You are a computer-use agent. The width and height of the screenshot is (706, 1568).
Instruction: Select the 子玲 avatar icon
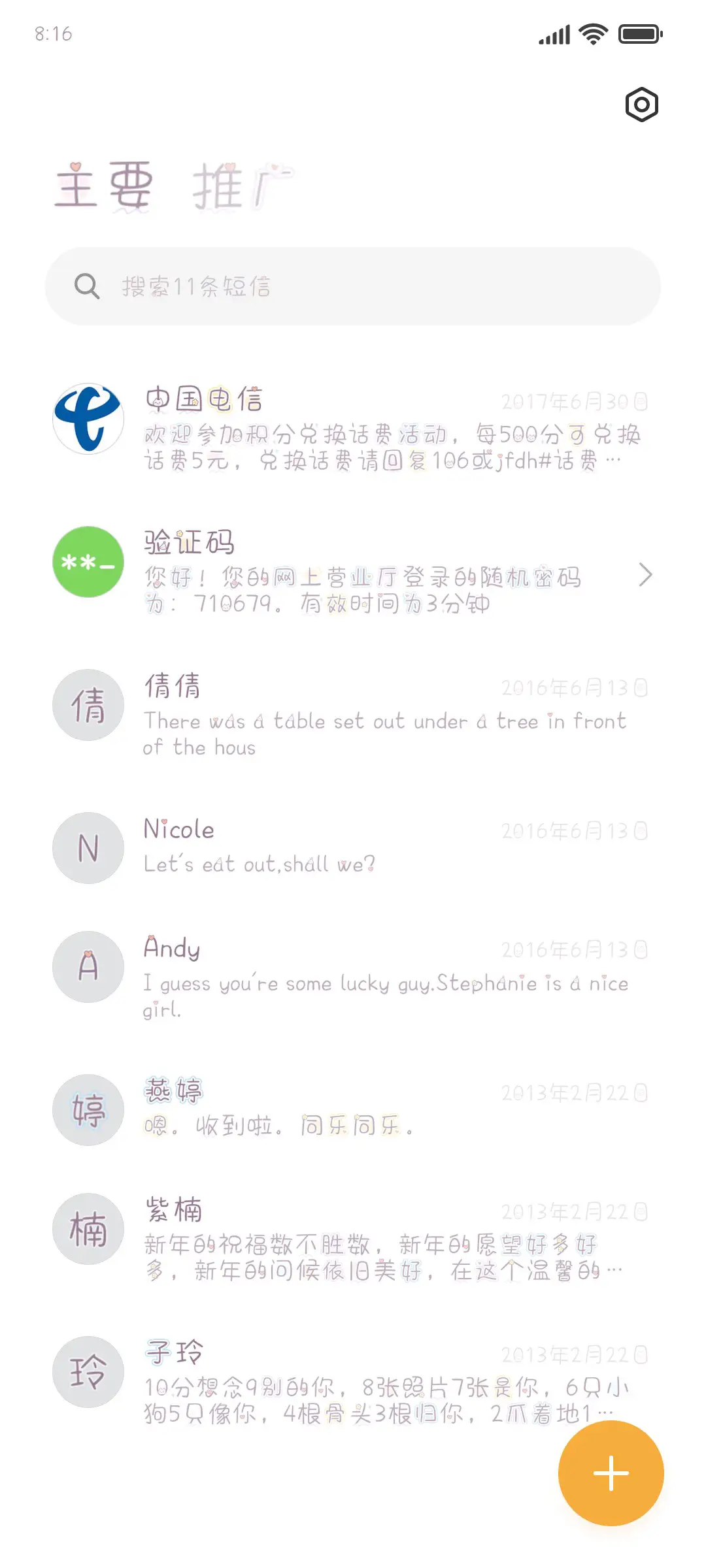[88, 1372]
